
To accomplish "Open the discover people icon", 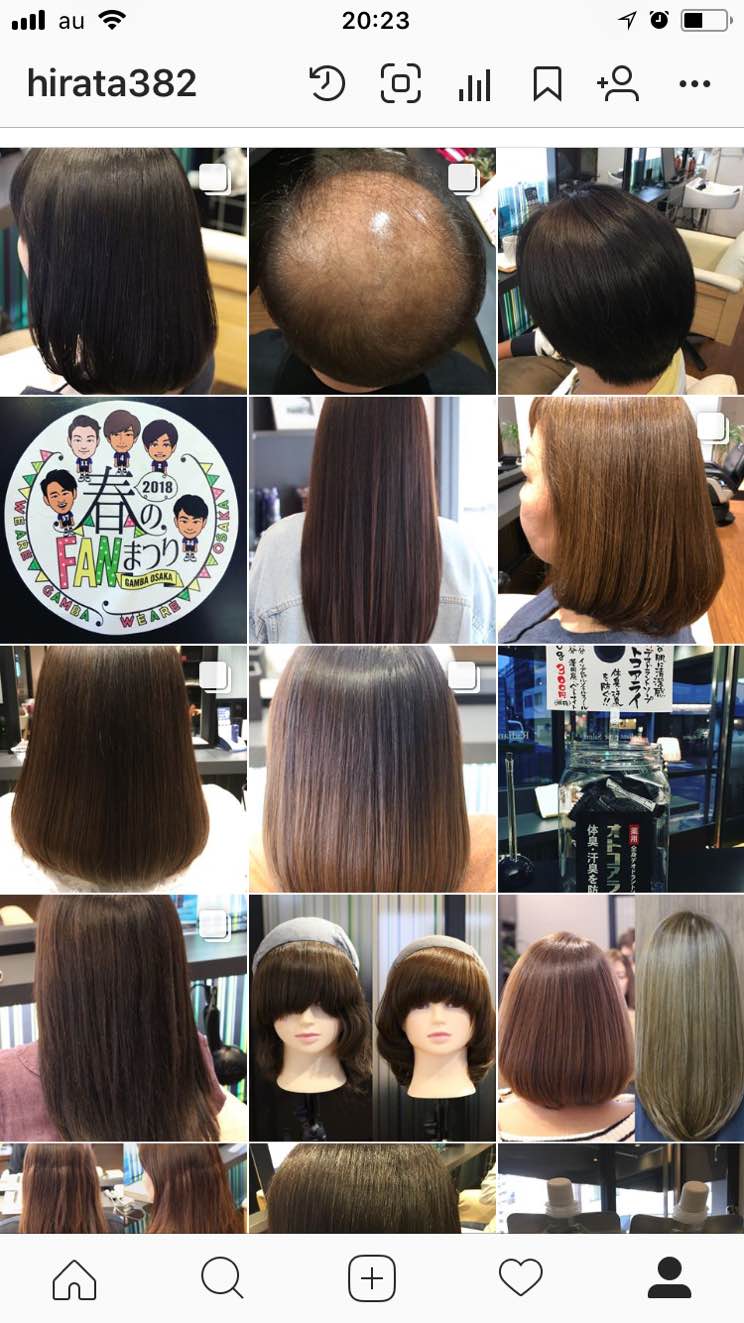I will click(618, 84).
